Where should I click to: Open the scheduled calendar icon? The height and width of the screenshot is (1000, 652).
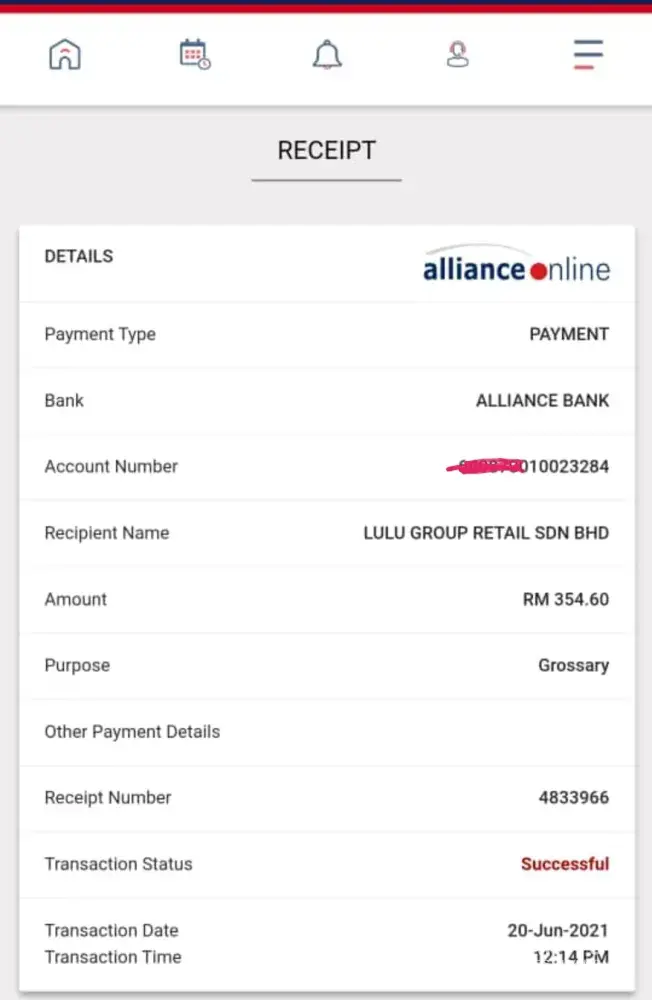click(195, 54)
